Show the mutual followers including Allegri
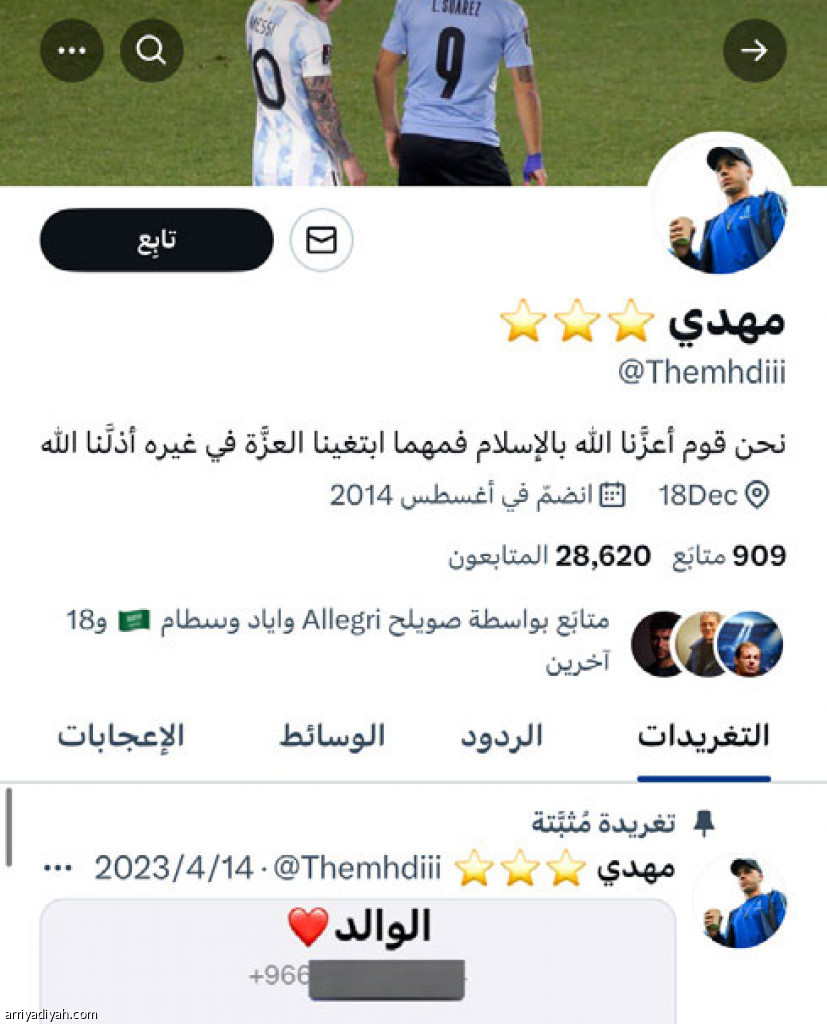The image size is (827, 1024). [420, 640]
